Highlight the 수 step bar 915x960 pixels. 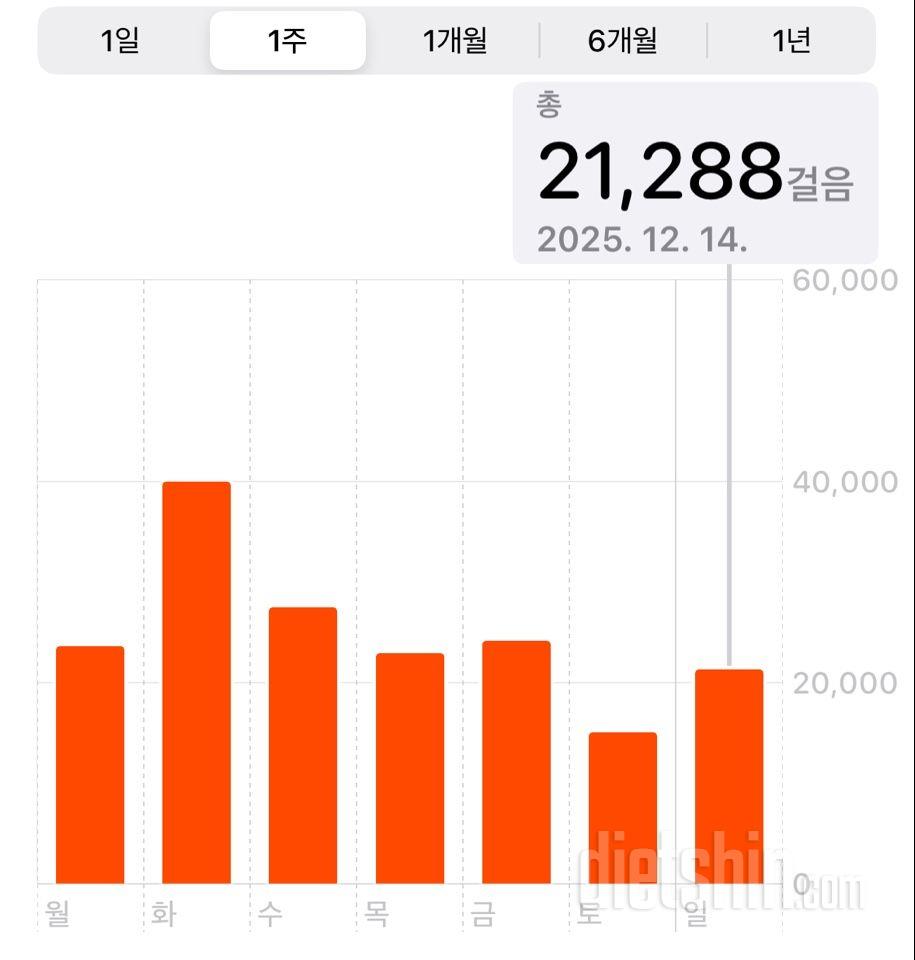(x=303, y=745)
